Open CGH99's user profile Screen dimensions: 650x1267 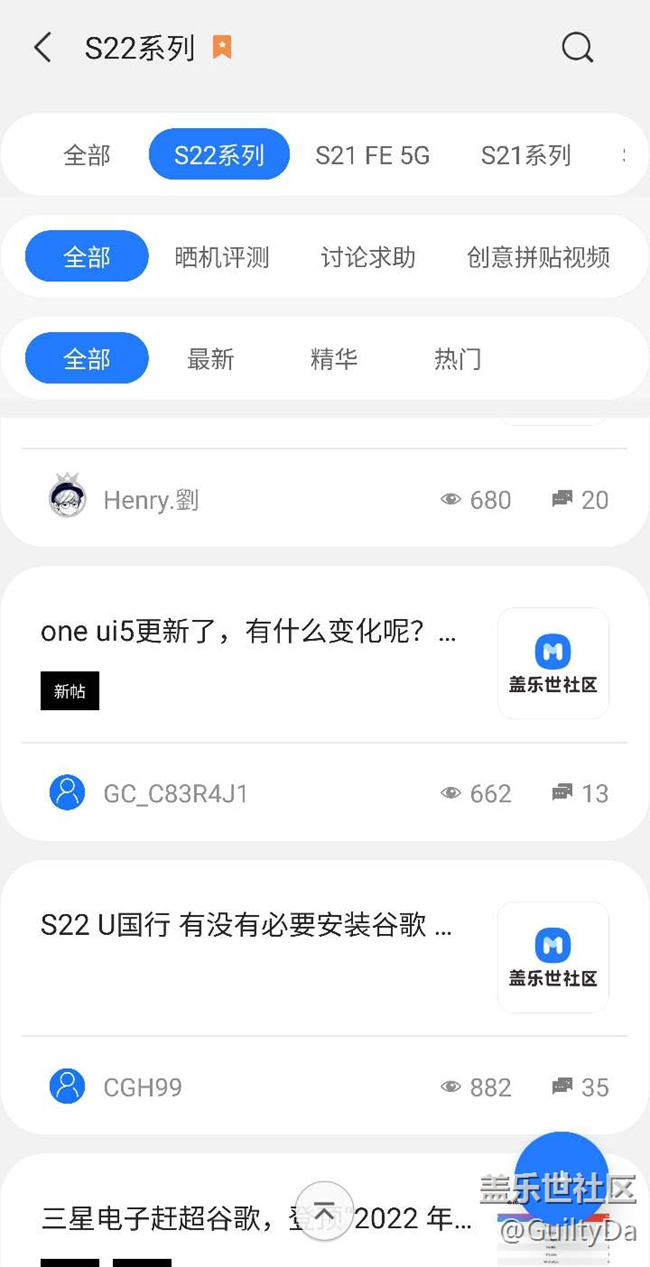pos(142,1087)
